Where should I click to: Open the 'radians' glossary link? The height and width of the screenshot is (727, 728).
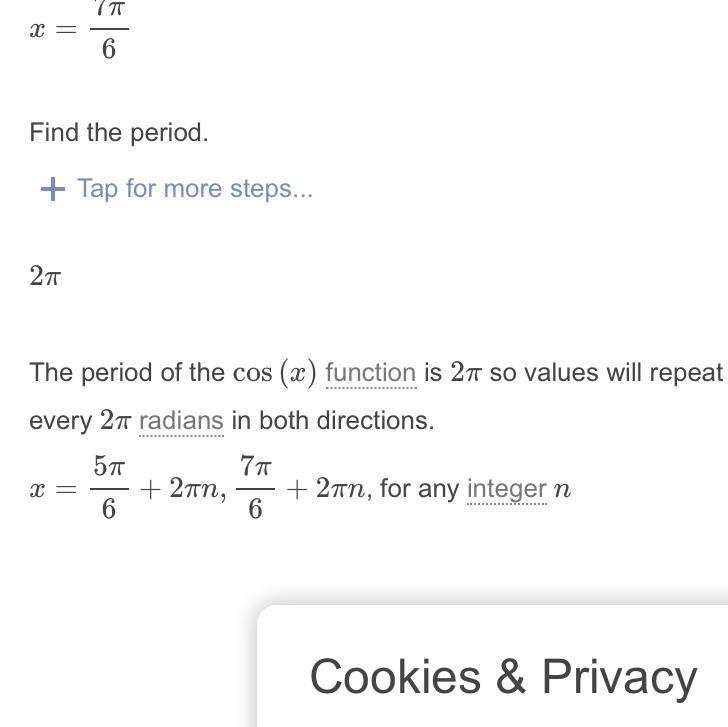181,421
